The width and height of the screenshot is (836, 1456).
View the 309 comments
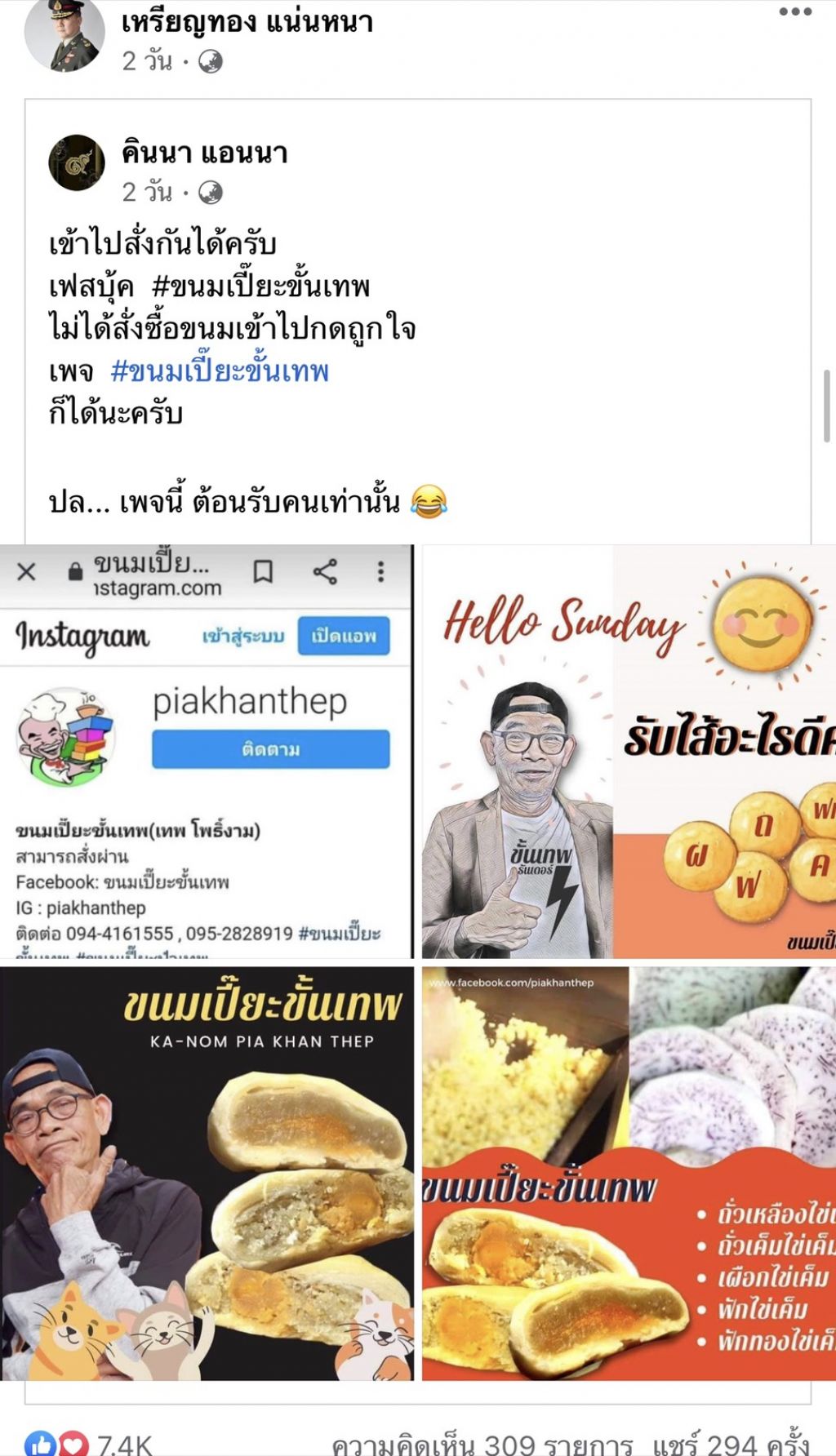coord(482,1445)
